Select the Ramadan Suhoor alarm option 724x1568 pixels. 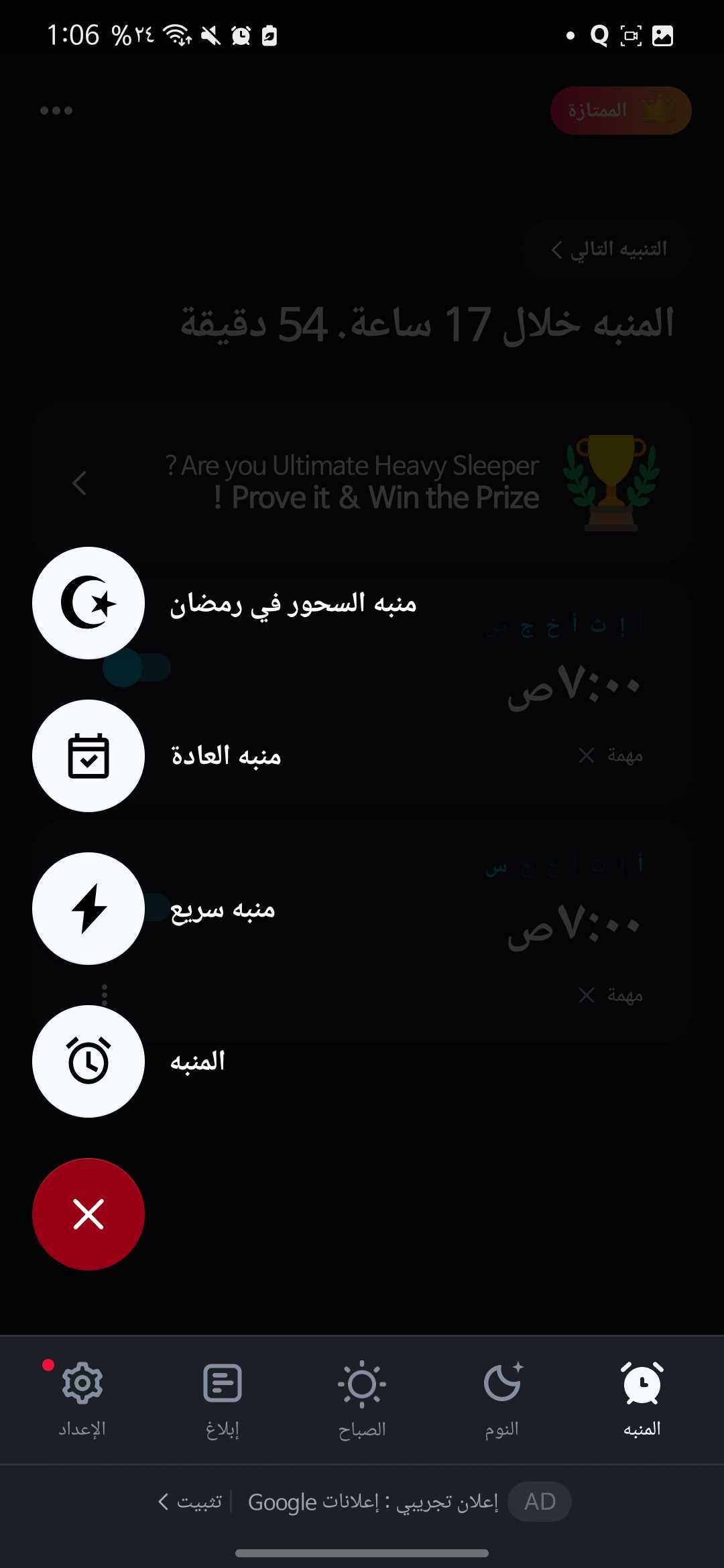tap(88, 603)
